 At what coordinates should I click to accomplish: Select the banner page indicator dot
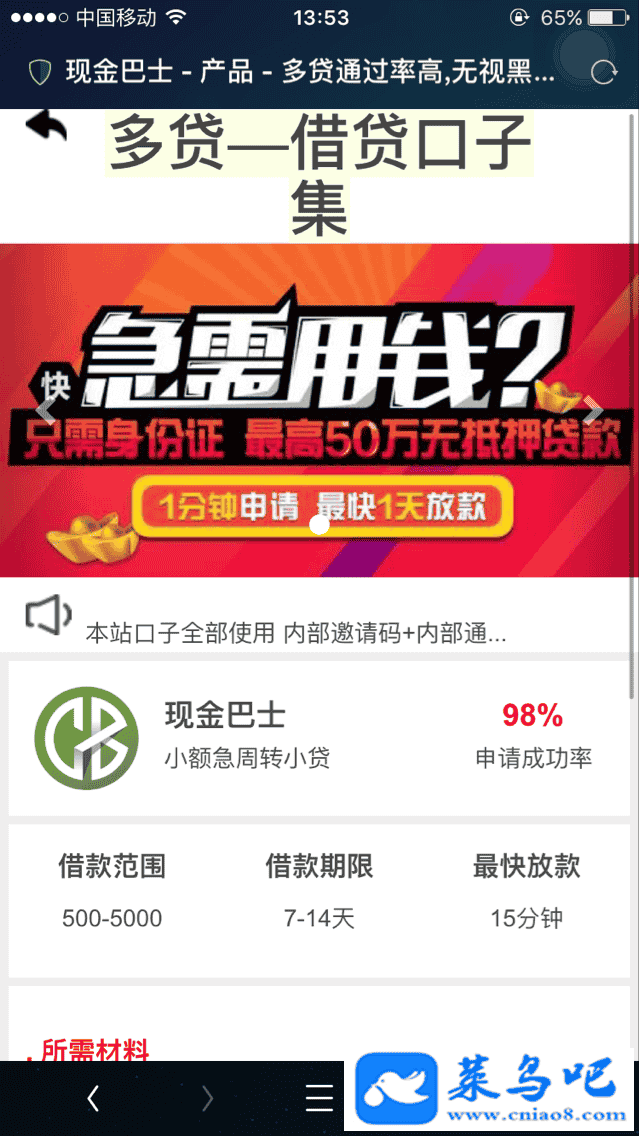coord(320,525)
